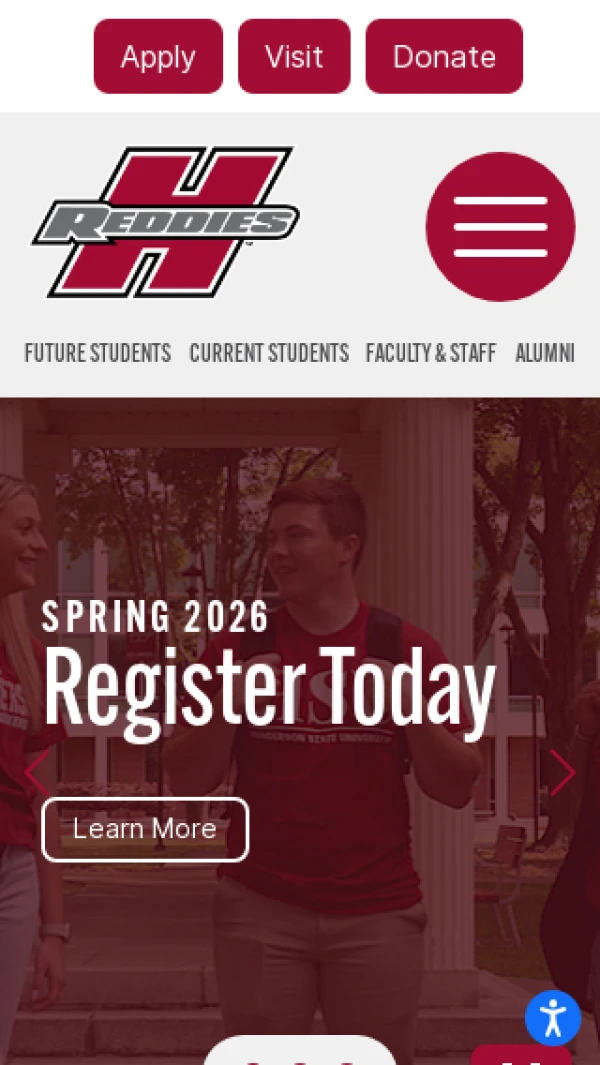Open the hamburger navigation menu

coord(500,227)
